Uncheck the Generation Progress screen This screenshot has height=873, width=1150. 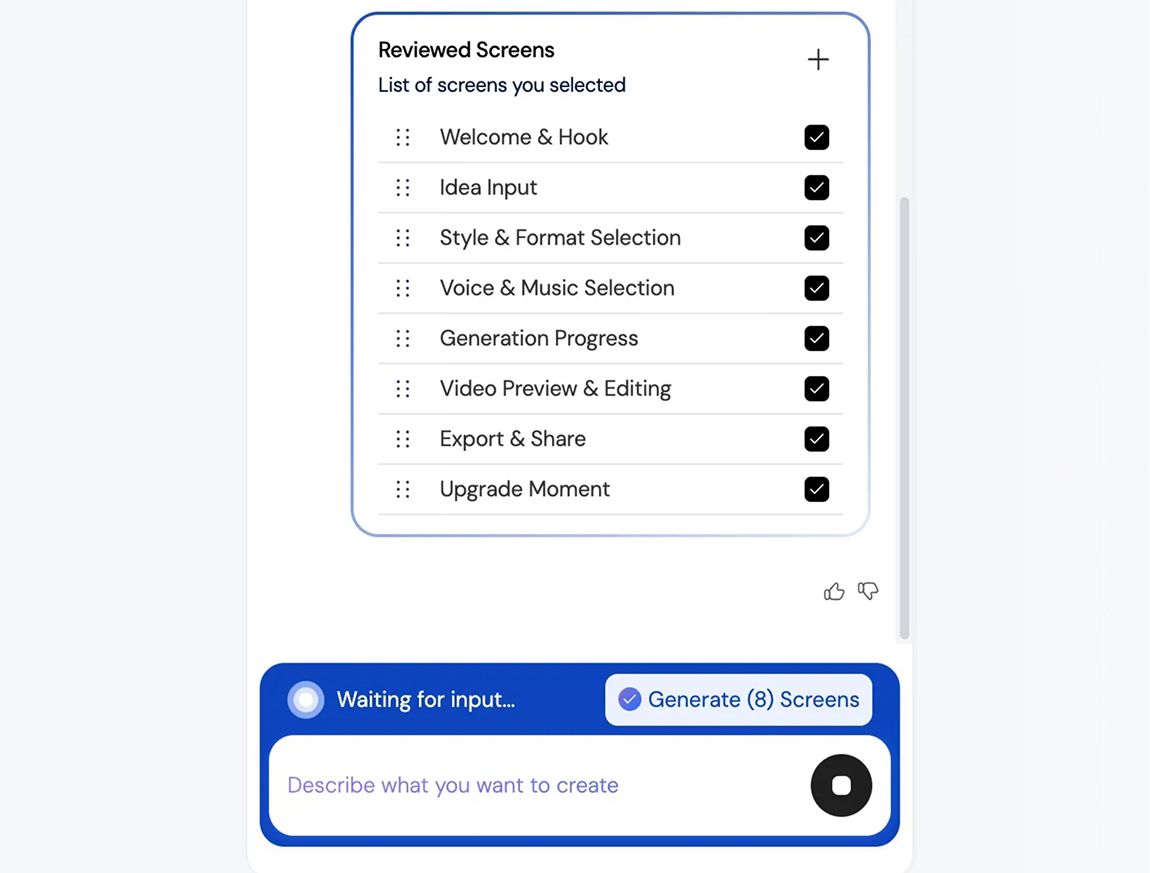[817, 338]
